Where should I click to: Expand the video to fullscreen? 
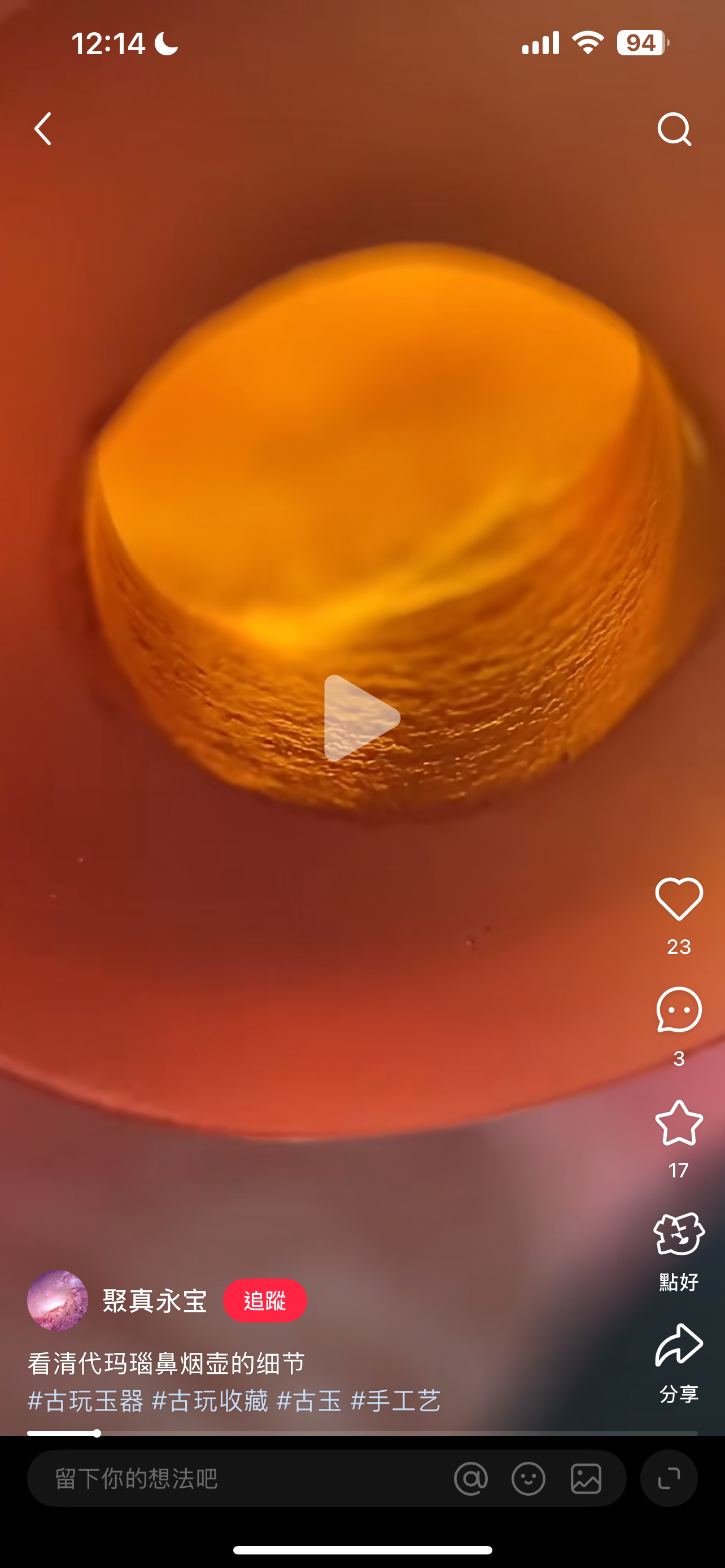tap(669, 1478)
